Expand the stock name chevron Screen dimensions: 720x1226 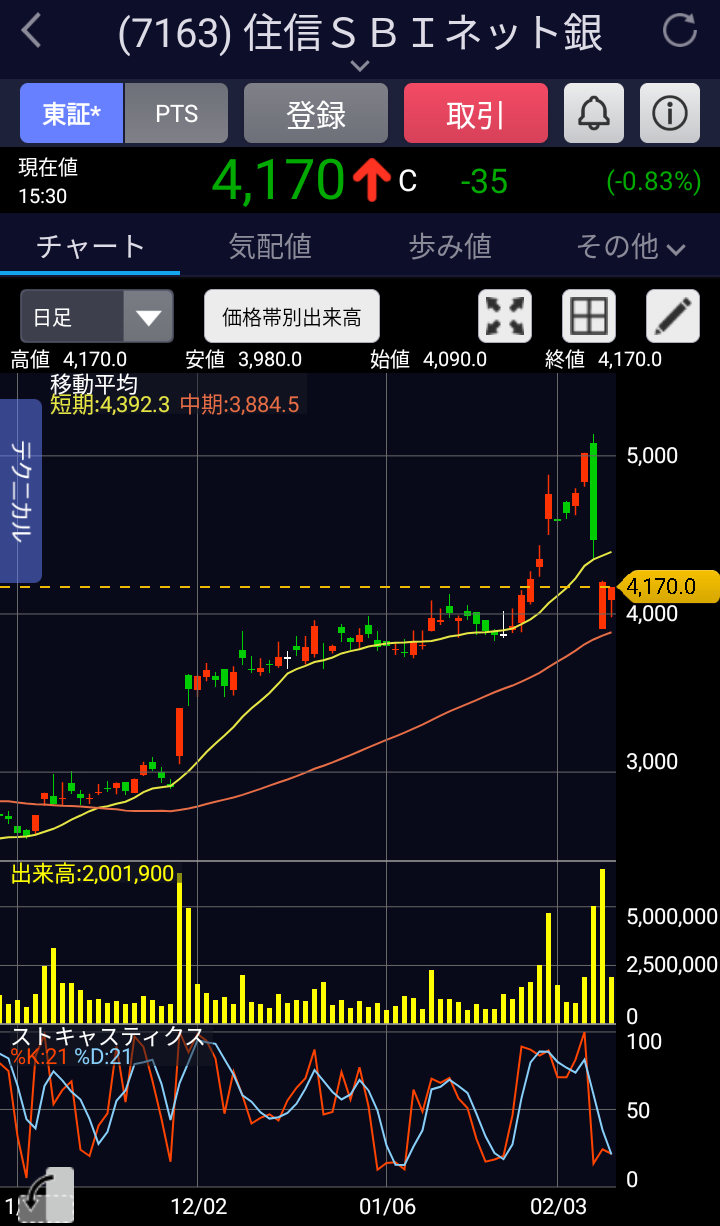tap(360, 66)
